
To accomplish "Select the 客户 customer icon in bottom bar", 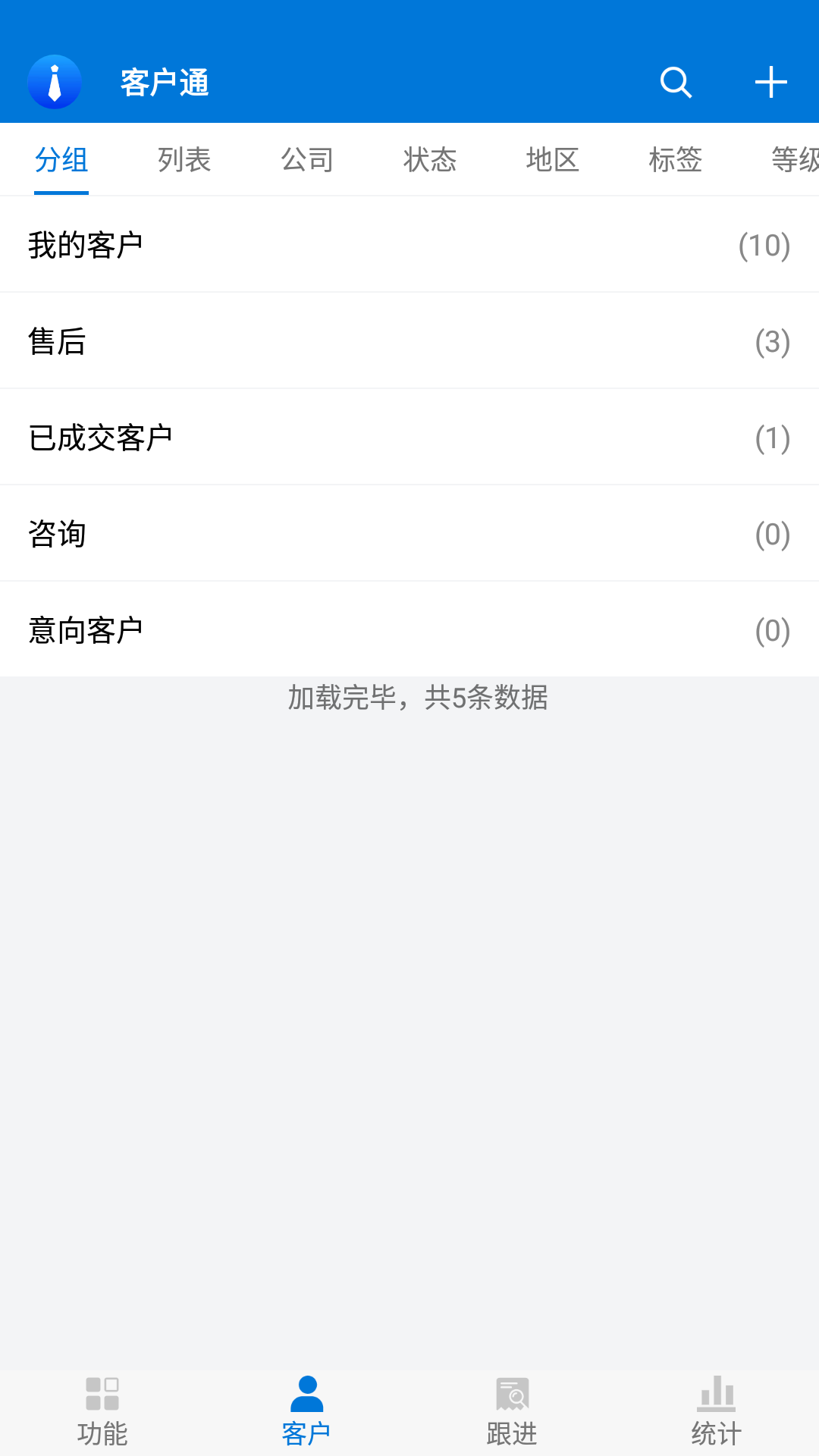I will 306,1410.
